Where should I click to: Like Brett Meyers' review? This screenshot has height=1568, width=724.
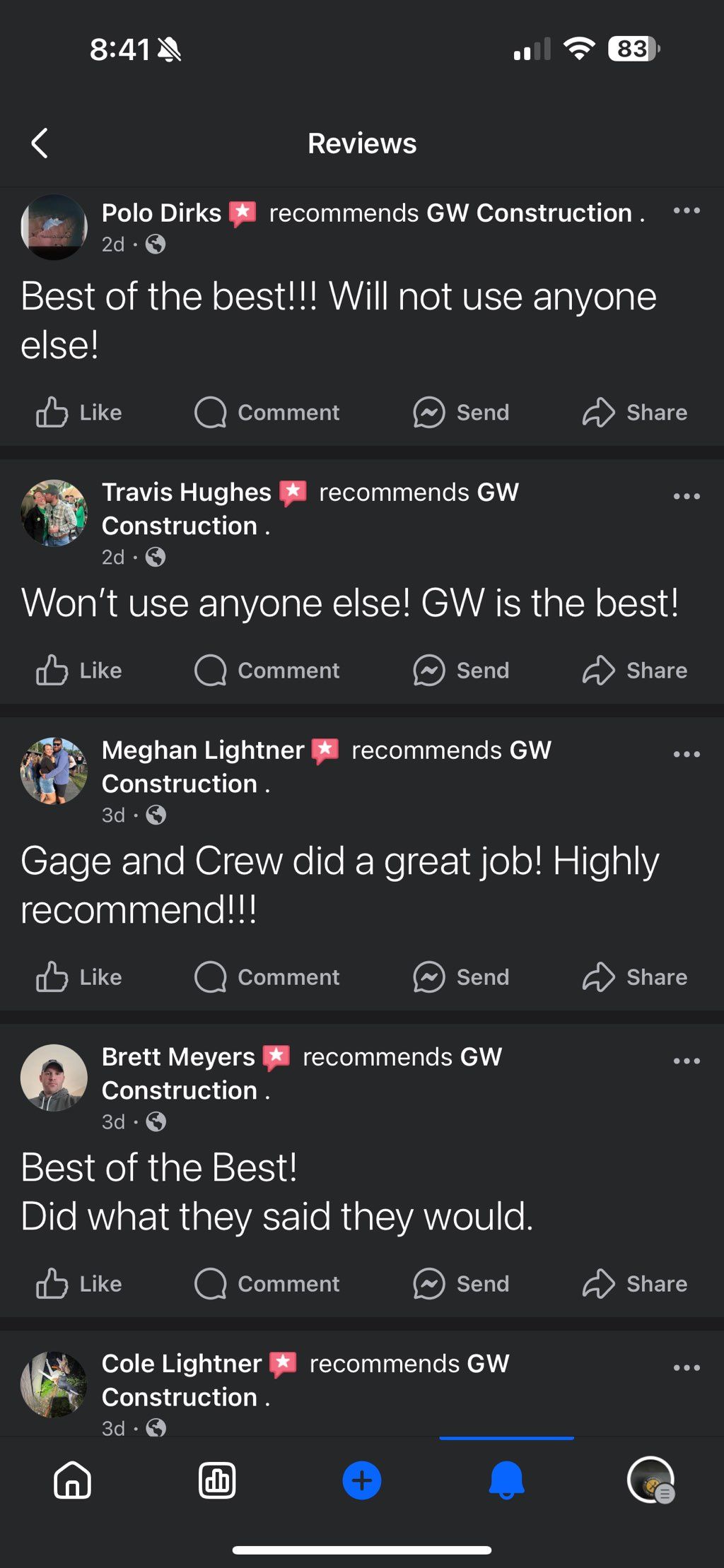(x=78, y=1283)
